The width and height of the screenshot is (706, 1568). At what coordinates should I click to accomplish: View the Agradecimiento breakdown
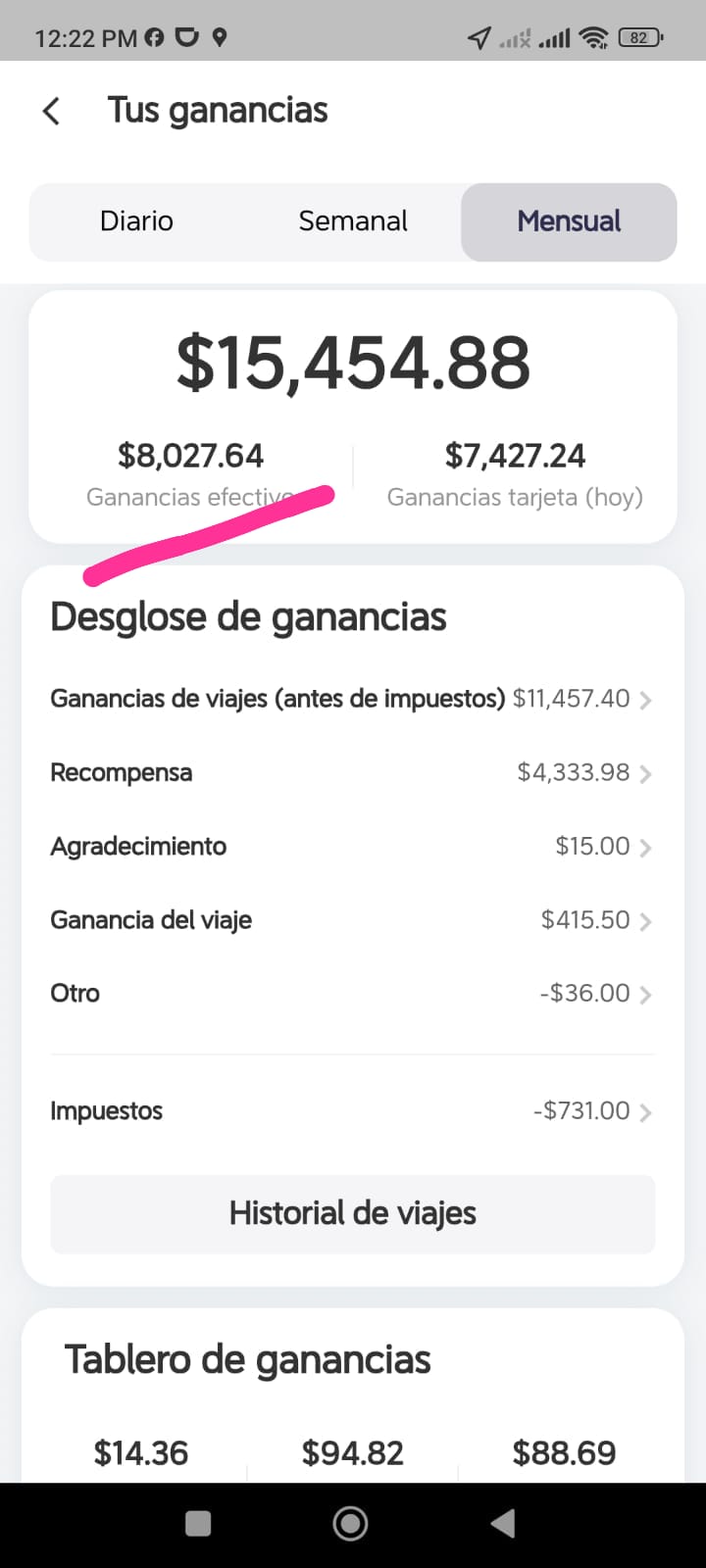351,846
